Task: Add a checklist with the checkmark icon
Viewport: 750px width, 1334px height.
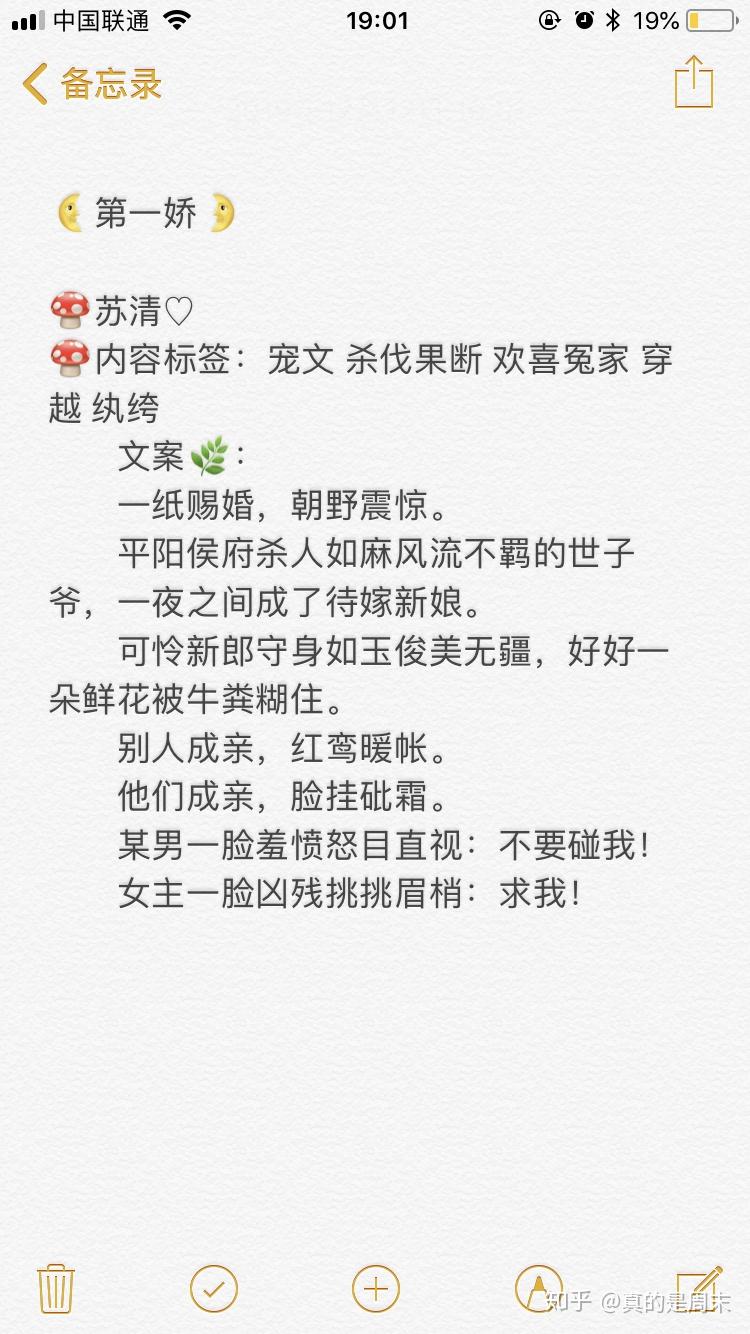Action: click(x=214, y=1288)
